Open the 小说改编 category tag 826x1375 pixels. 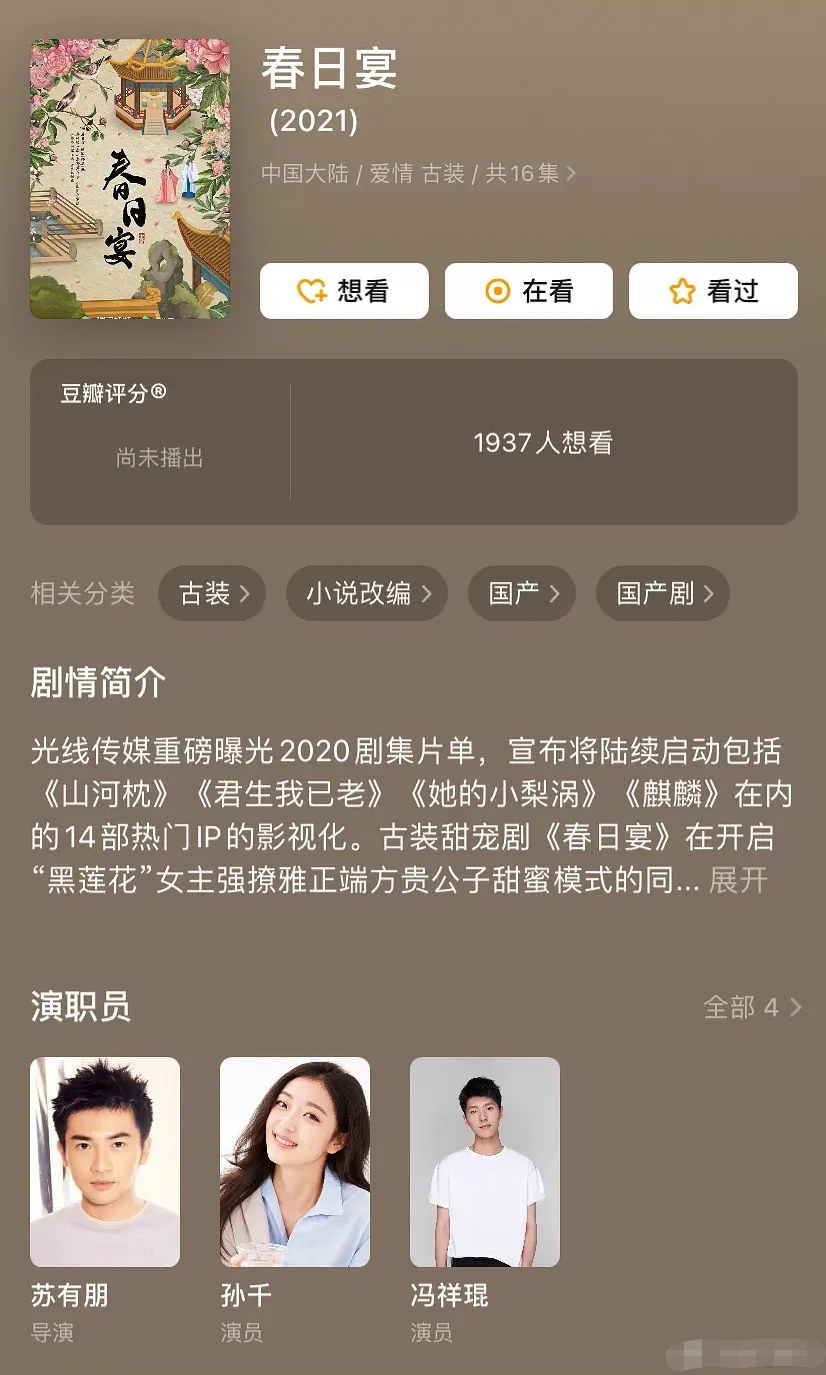tap(366, 593)
